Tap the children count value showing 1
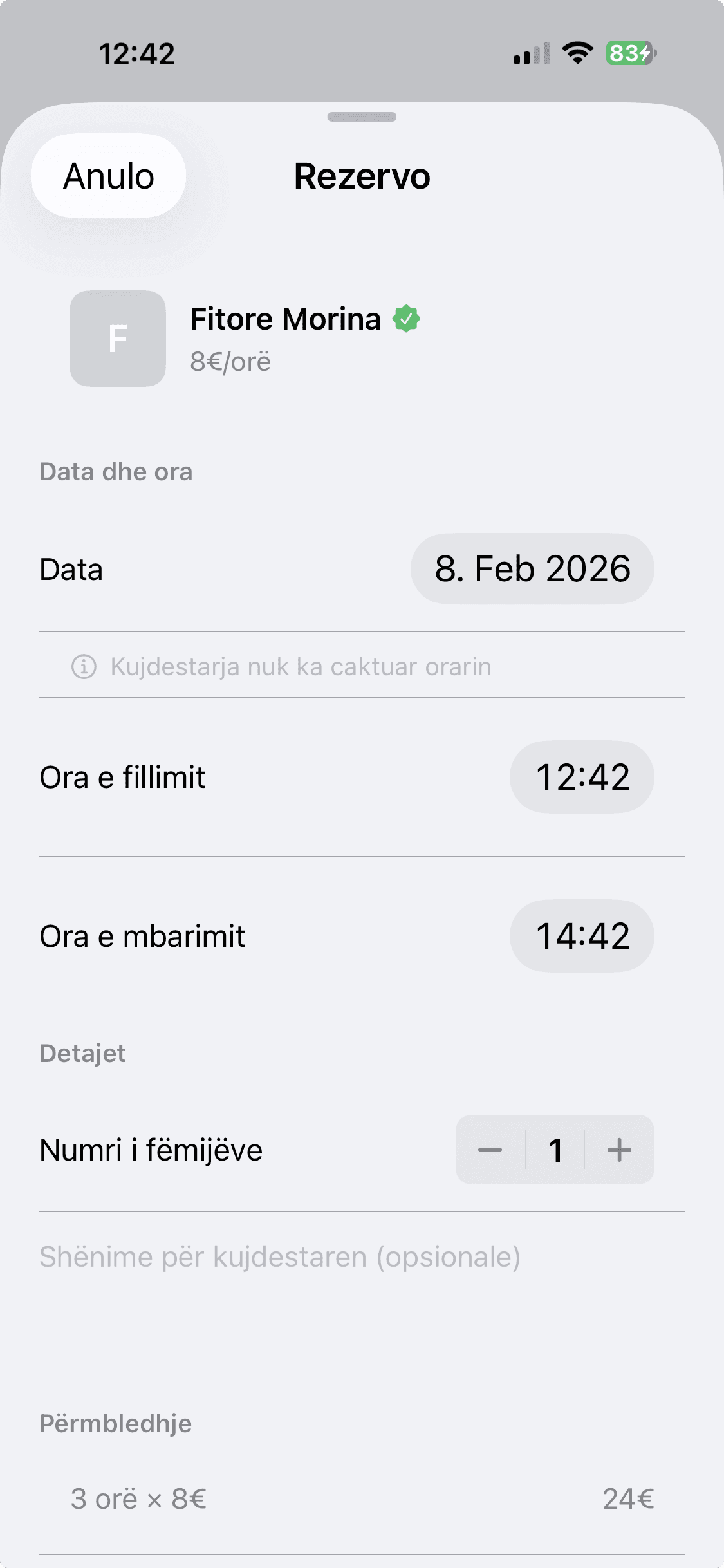Viewport: 724px width, 1568px height. (x=555, y=1150)
